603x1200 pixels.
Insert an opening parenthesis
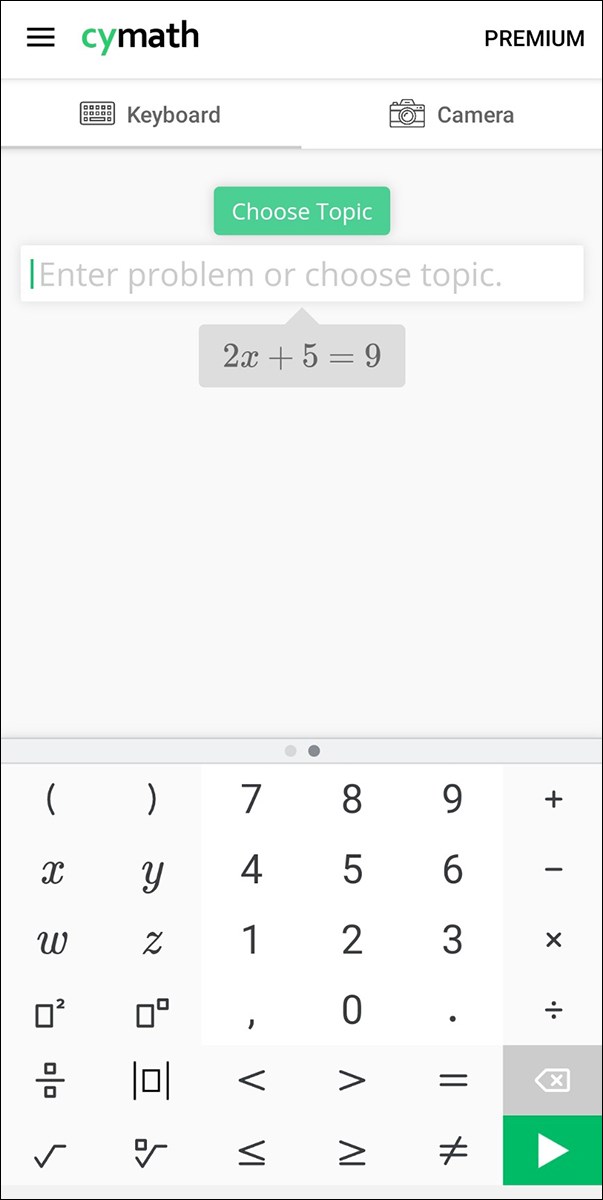[x=50, y=799]
